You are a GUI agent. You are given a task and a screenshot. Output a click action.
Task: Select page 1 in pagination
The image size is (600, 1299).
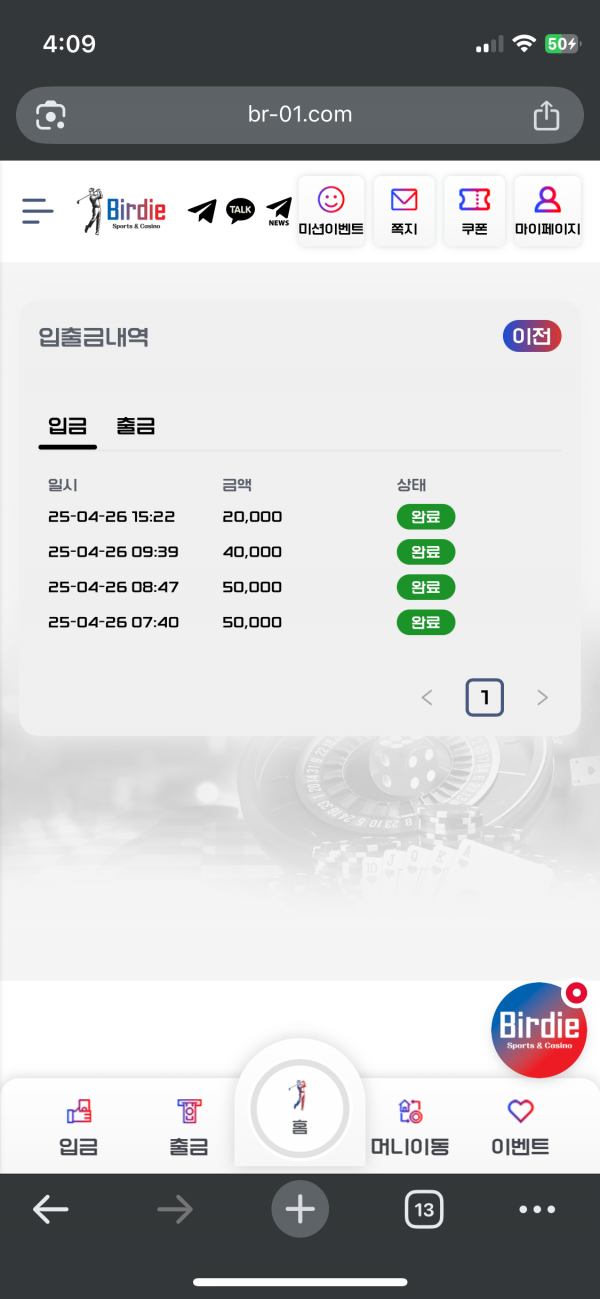tap(485, 698)
